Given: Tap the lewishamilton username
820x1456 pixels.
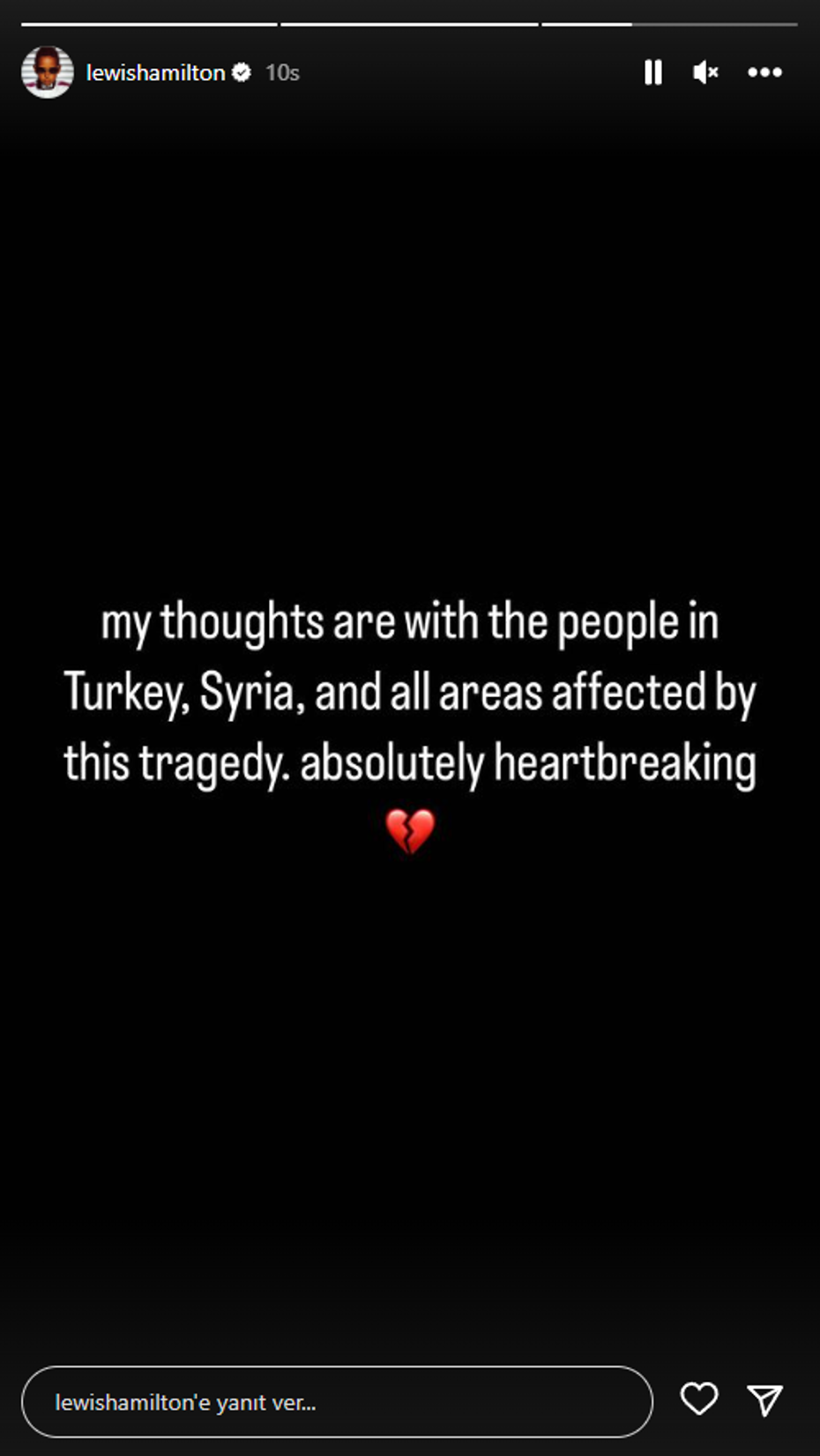Looking at the screenshot, I should pos(155,72).
